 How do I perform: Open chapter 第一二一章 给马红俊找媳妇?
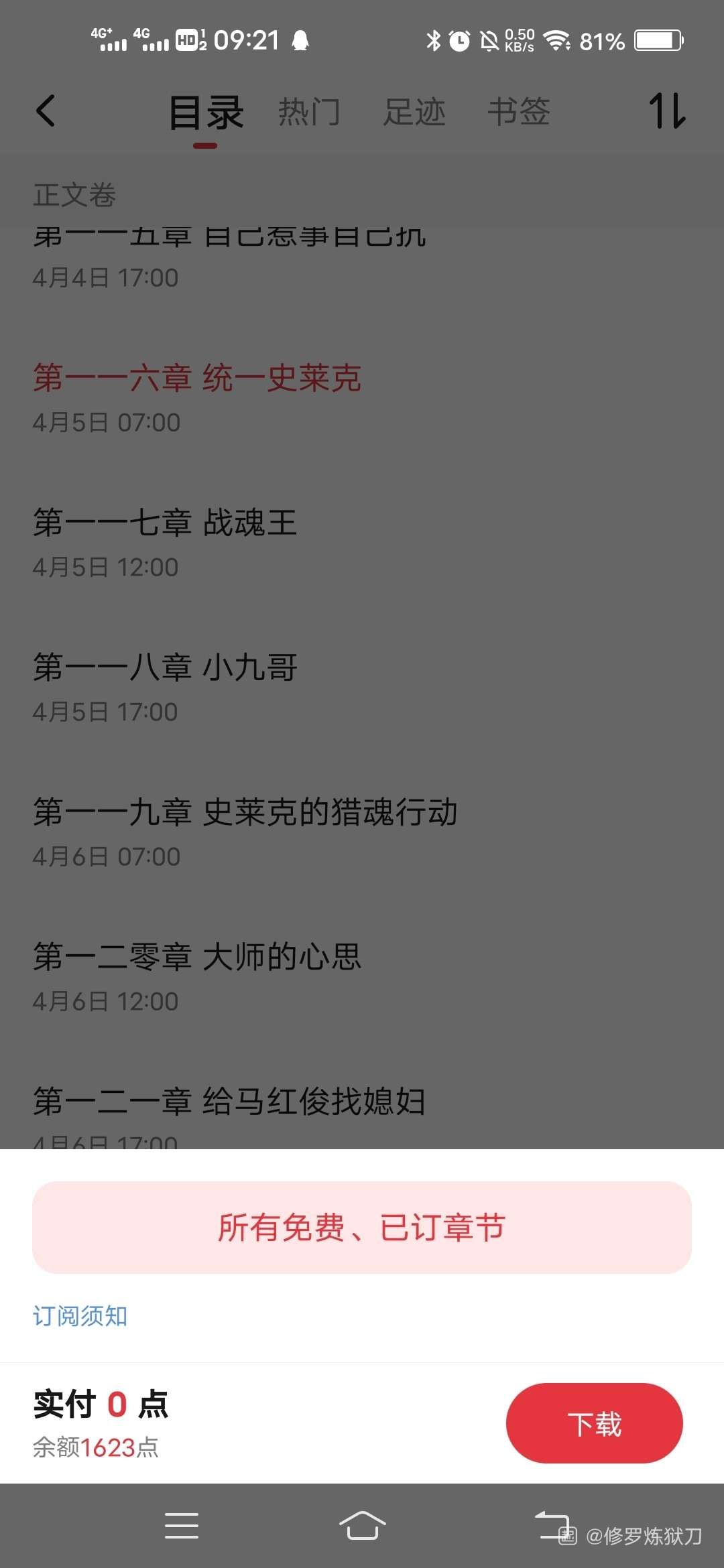pyautogui.click(x=229, y=1102)
